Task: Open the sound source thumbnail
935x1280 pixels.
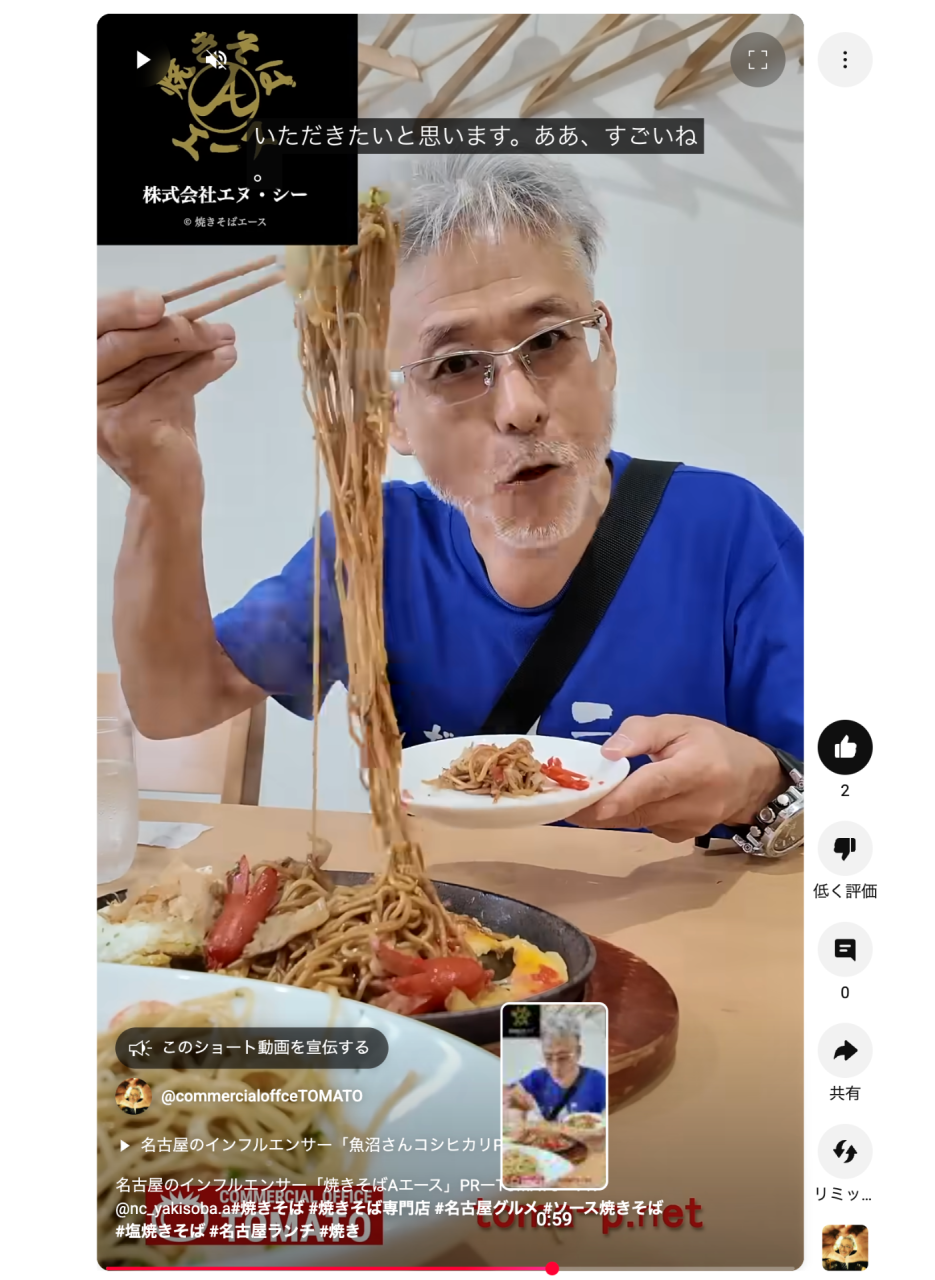Action: click(844, 1247)
